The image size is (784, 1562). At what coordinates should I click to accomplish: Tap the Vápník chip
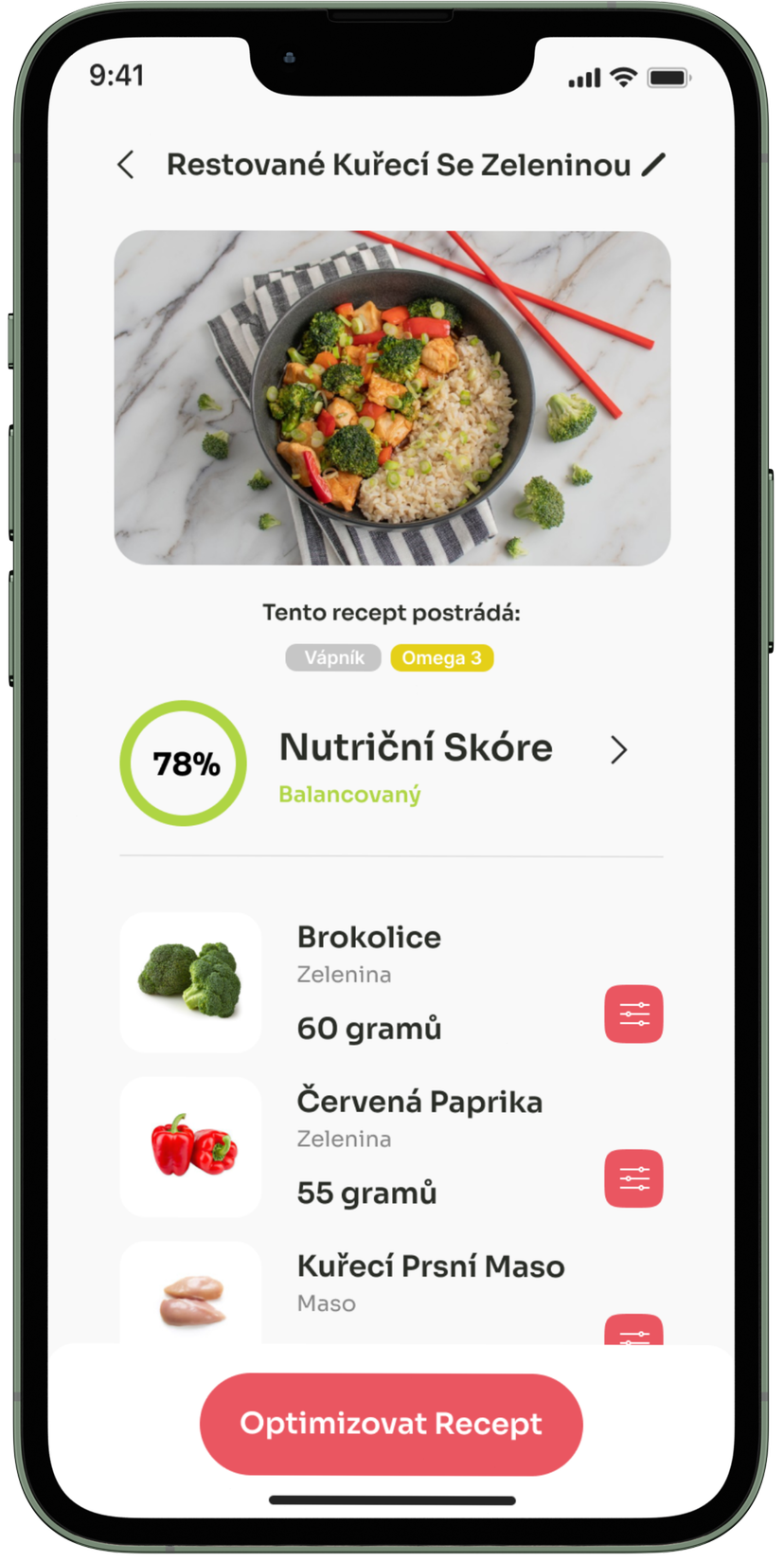(x=333, y=657)
